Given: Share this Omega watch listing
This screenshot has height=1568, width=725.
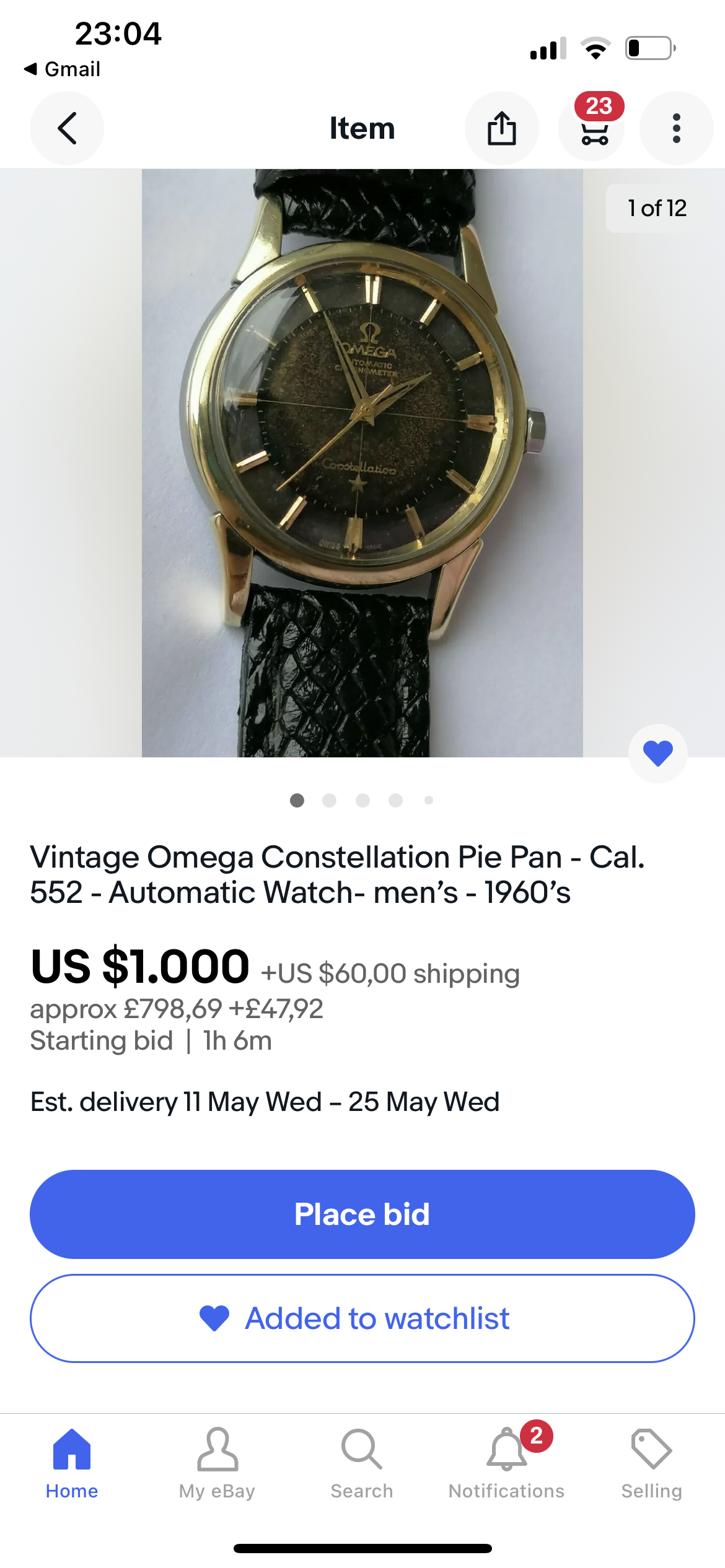Looking at the screenshot, I should pyautogui.click(x=501, y=128).
